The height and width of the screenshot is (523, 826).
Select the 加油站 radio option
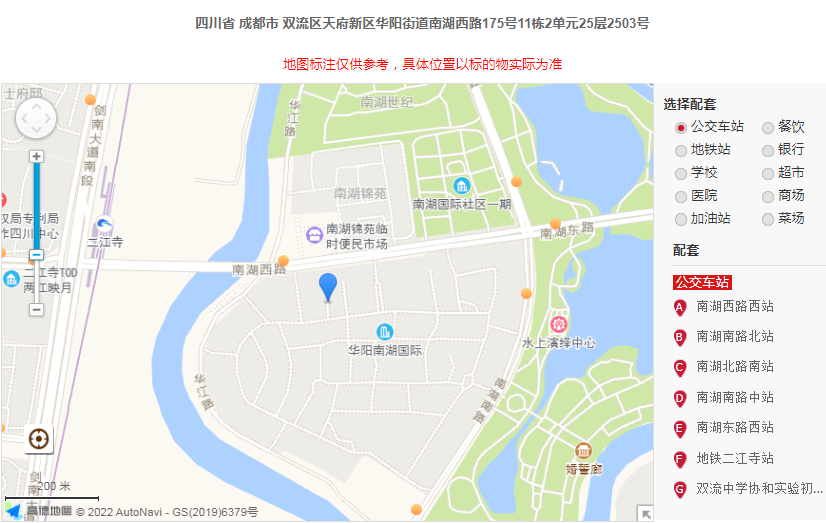(x=681, y=219)
